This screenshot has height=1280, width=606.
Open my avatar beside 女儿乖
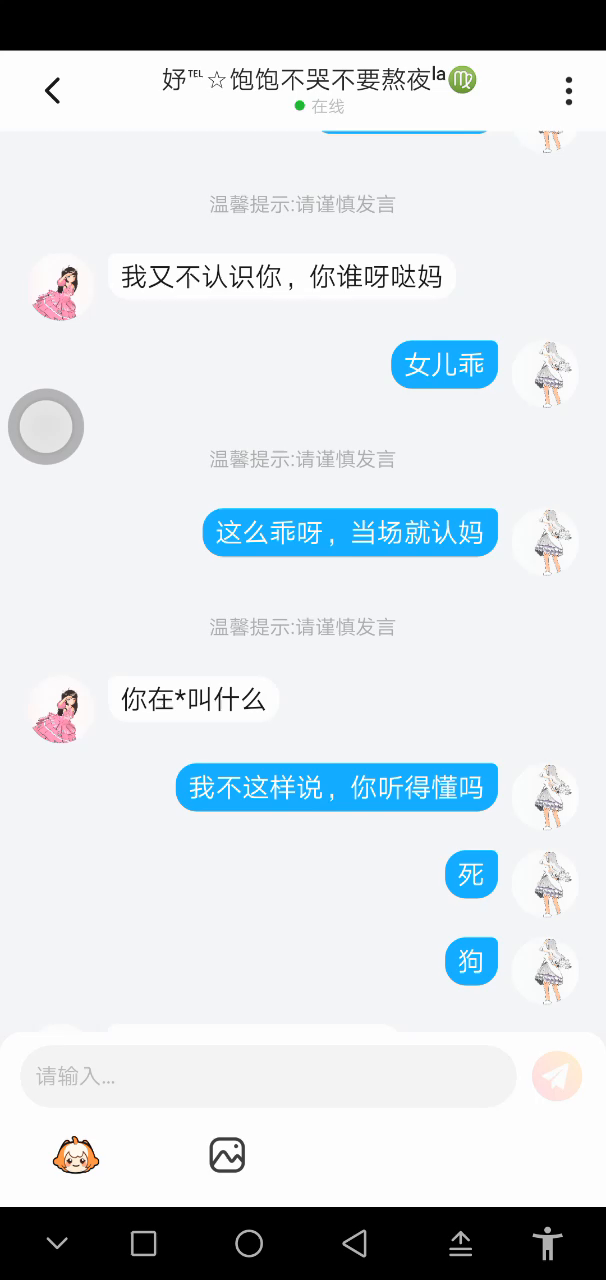[x=546, y=375]
